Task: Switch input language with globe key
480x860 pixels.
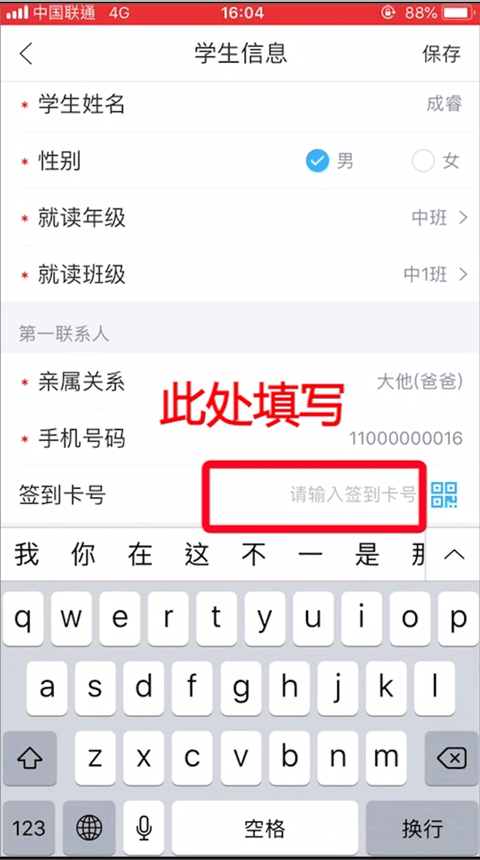Action: click(89, 827)
